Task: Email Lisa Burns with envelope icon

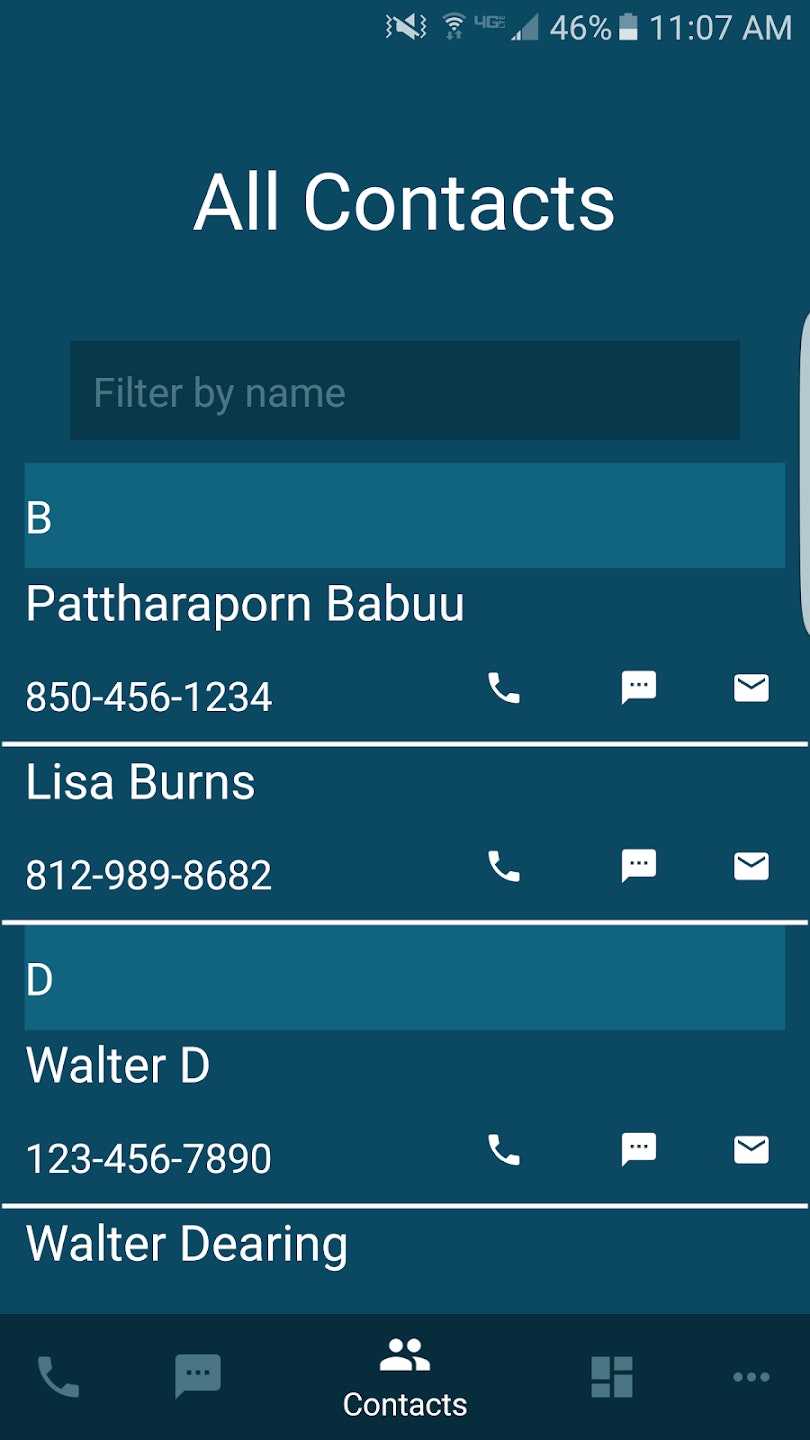Action: (751, 866)
